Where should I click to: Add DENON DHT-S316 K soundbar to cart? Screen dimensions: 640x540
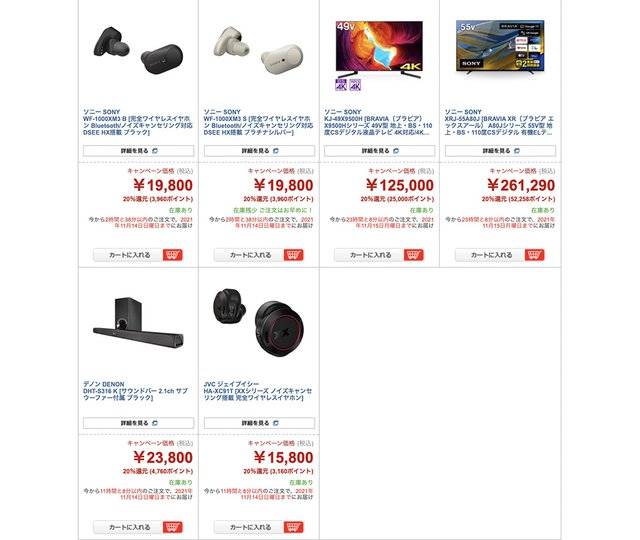(138, 527)
